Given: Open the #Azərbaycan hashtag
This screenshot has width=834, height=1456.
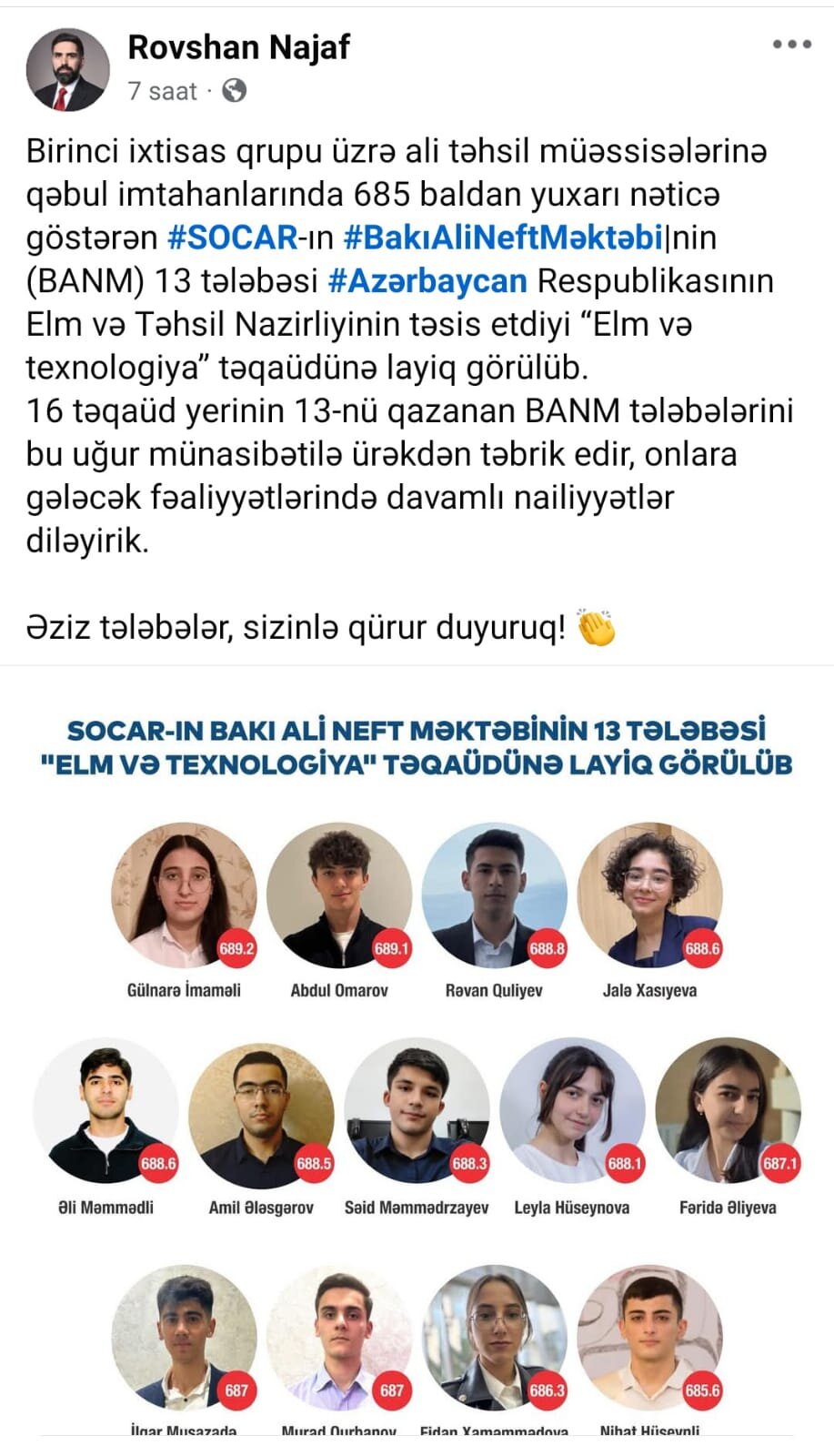Looking at the screenshot, I should pyautogui.click(x=427, y=281).
